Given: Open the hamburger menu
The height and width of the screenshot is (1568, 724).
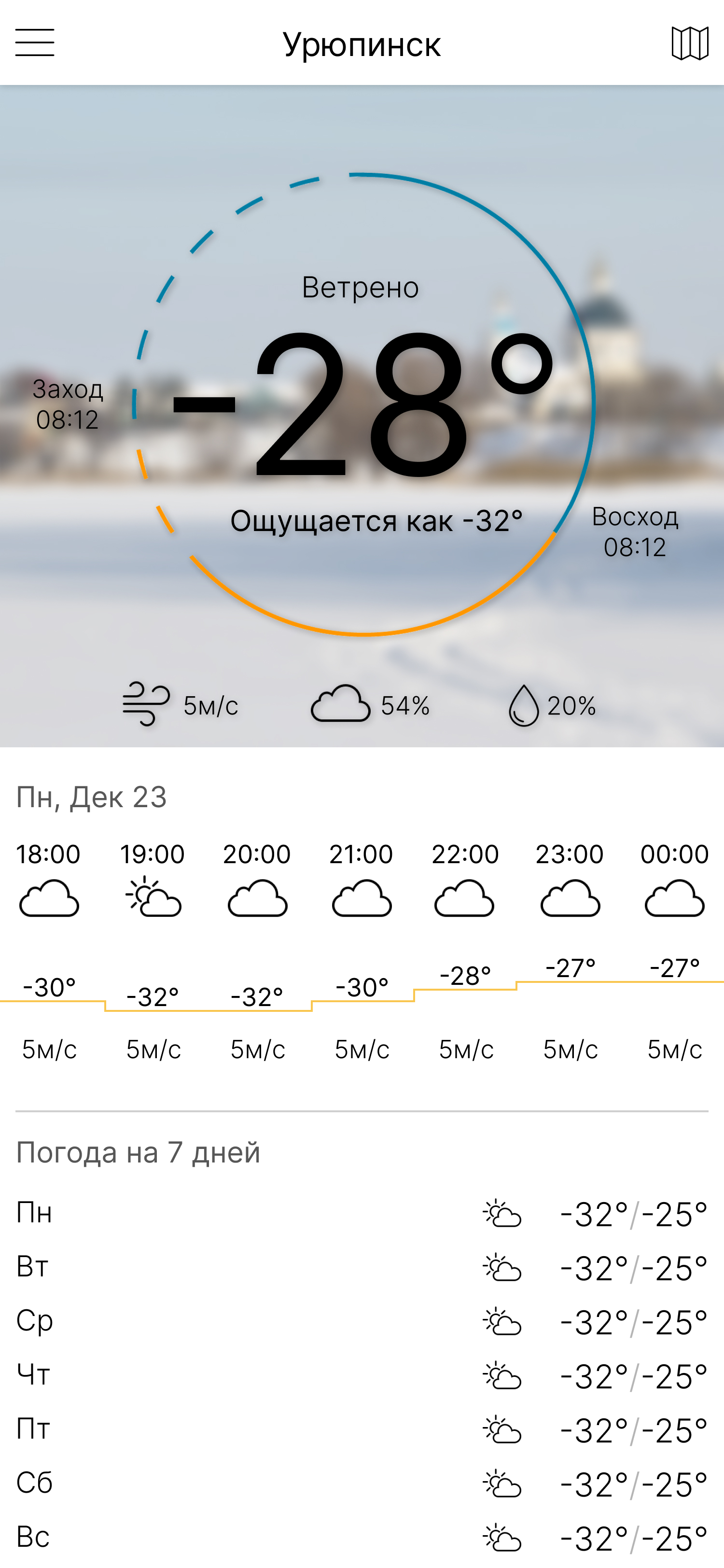Looking at the screenshot, I should (x=35, y=42).
